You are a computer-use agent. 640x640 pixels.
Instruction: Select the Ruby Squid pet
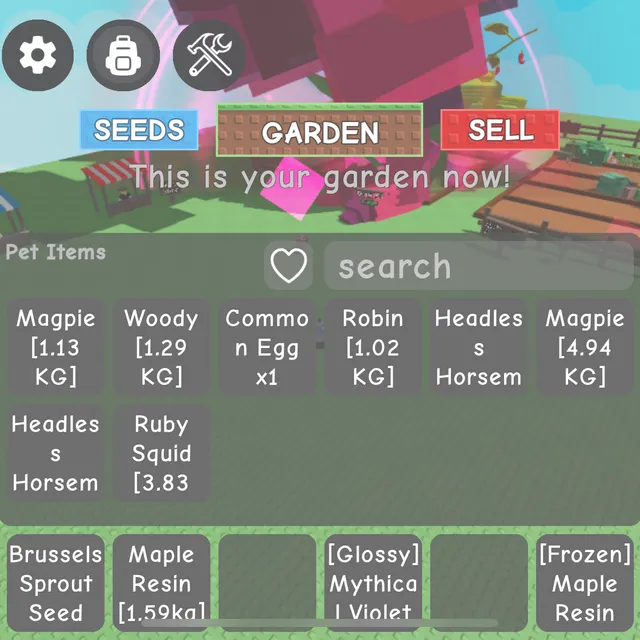click(161, 453)
